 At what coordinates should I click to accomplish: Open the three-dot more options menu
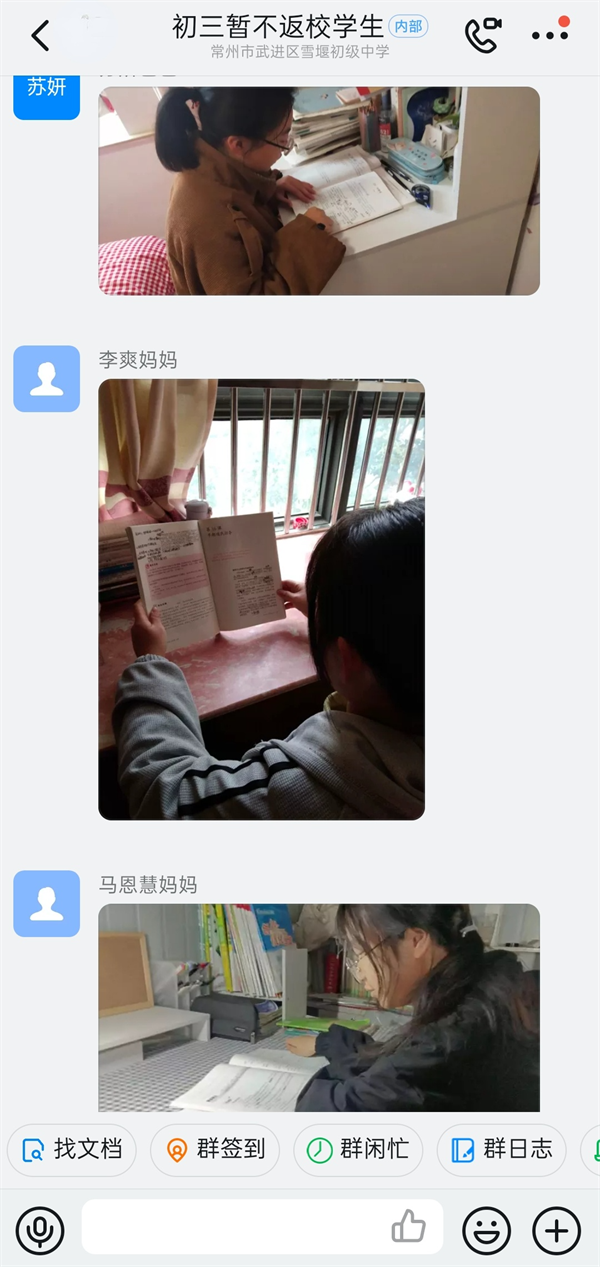point(549,35)
